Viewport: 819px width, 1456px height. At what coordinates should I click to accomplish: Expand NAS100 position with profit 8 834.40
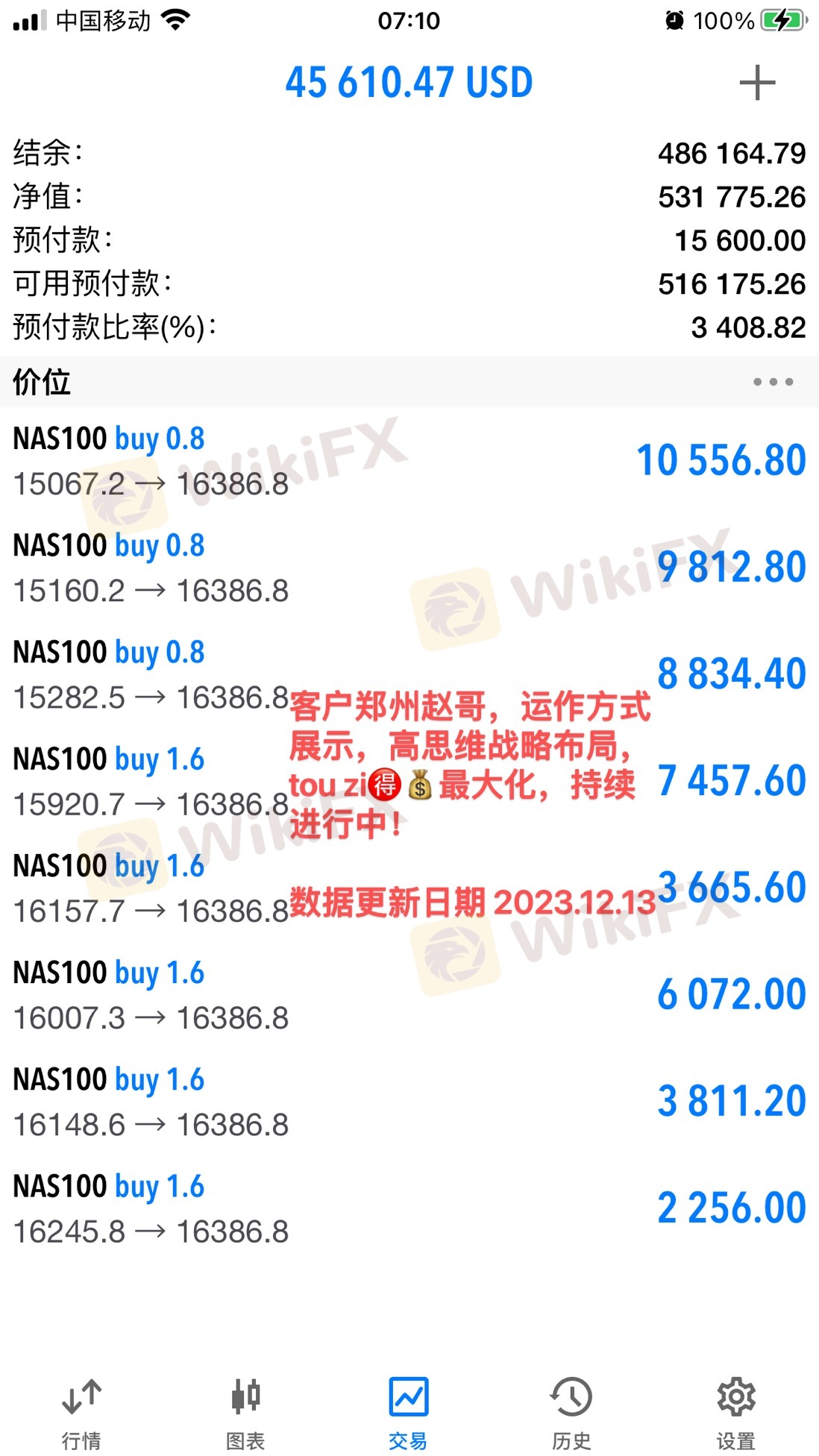(x=409, y=674)
